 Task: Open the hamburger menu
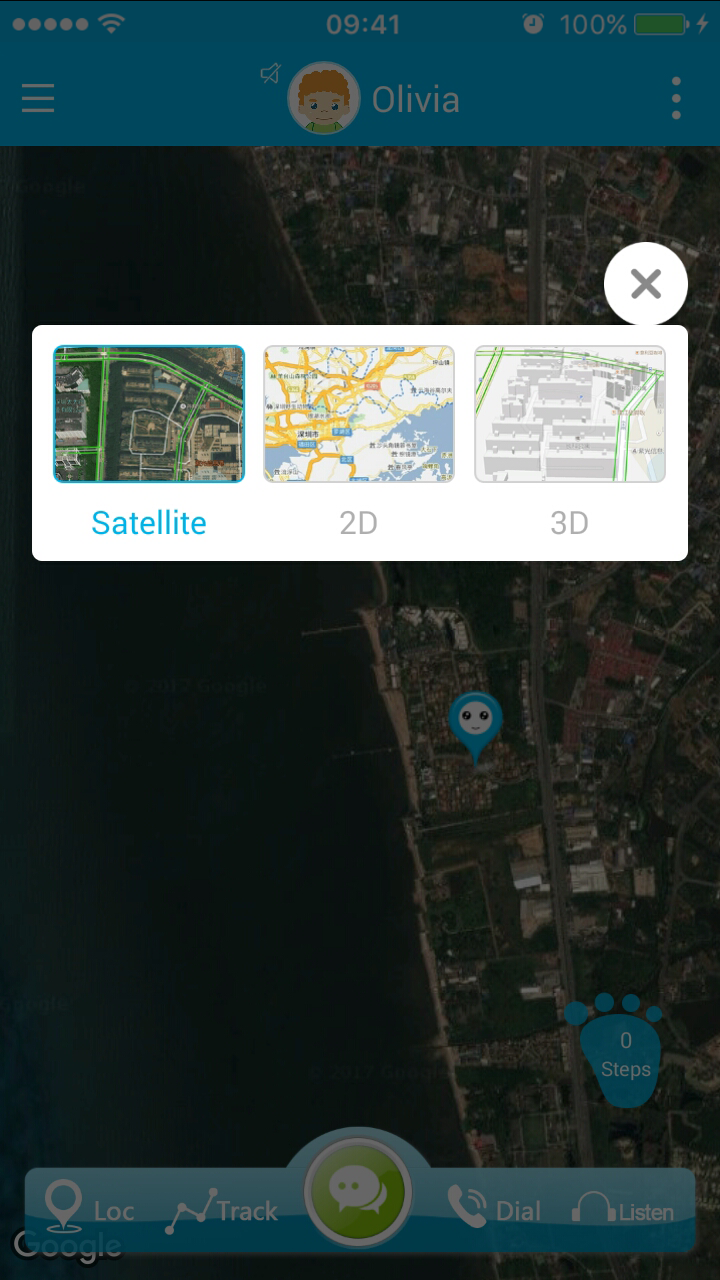[x=38, y=98]
